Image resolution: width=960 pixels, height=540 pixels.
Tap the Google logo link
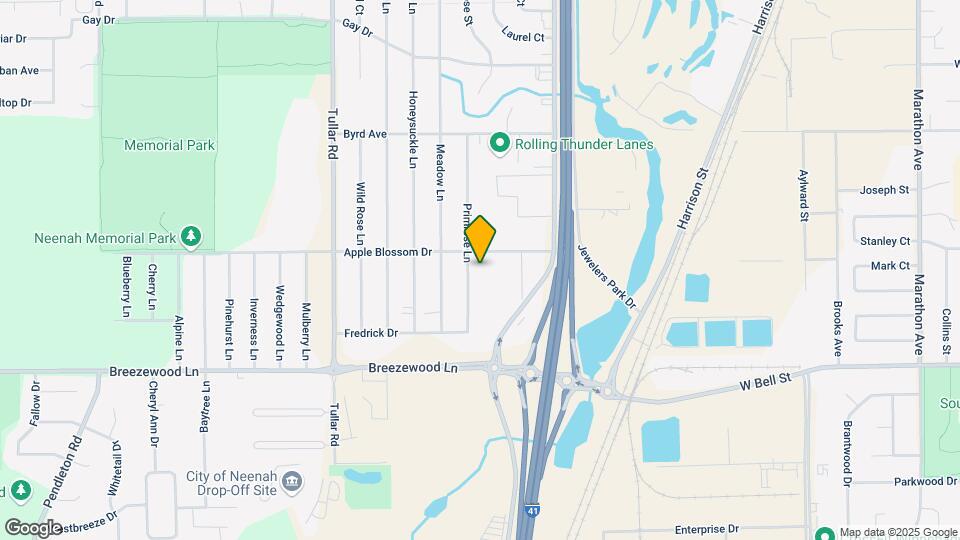click(33, 527)
